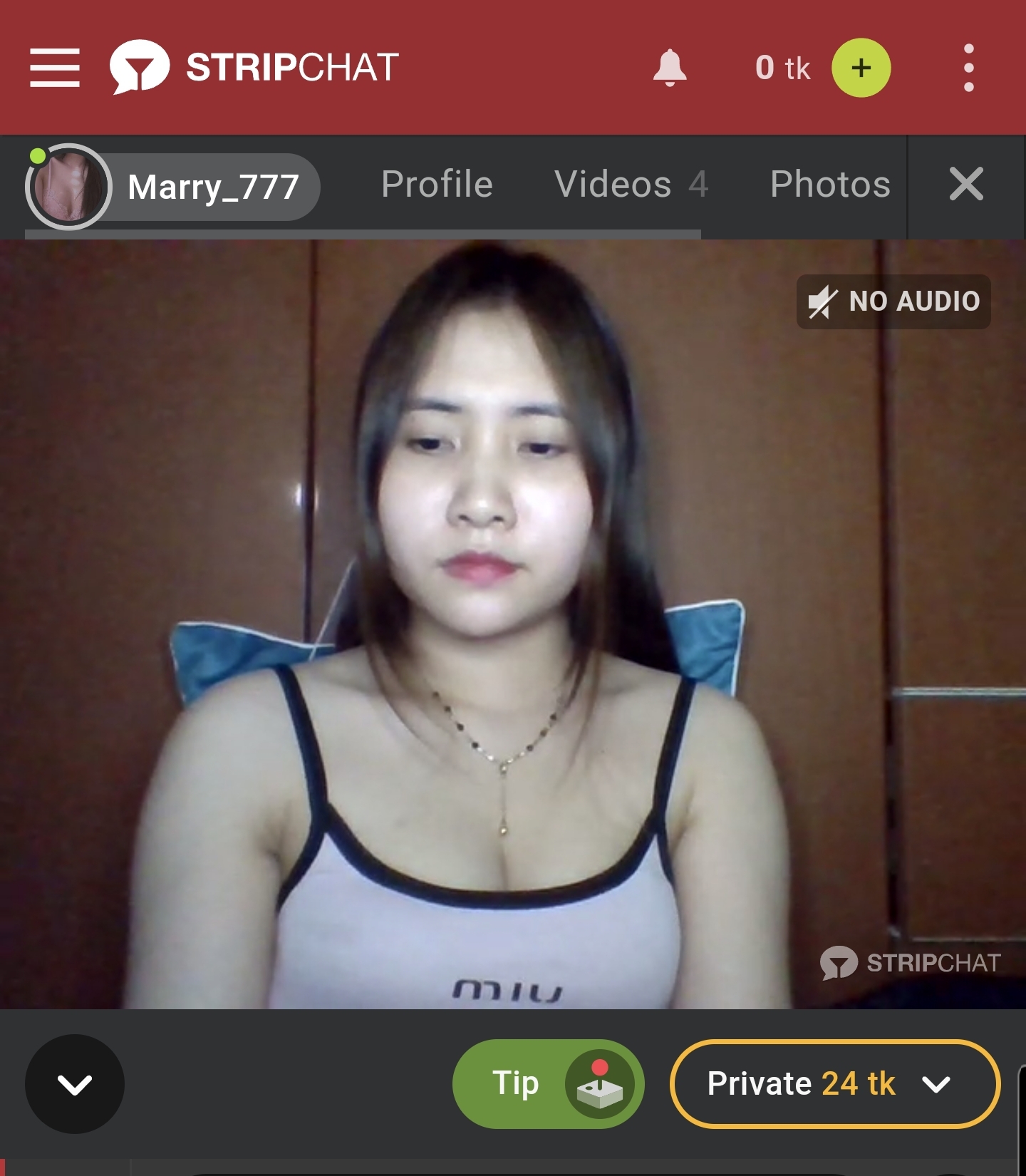
Task: Open the three-dot overflow menu
Action: coord(968,68)
